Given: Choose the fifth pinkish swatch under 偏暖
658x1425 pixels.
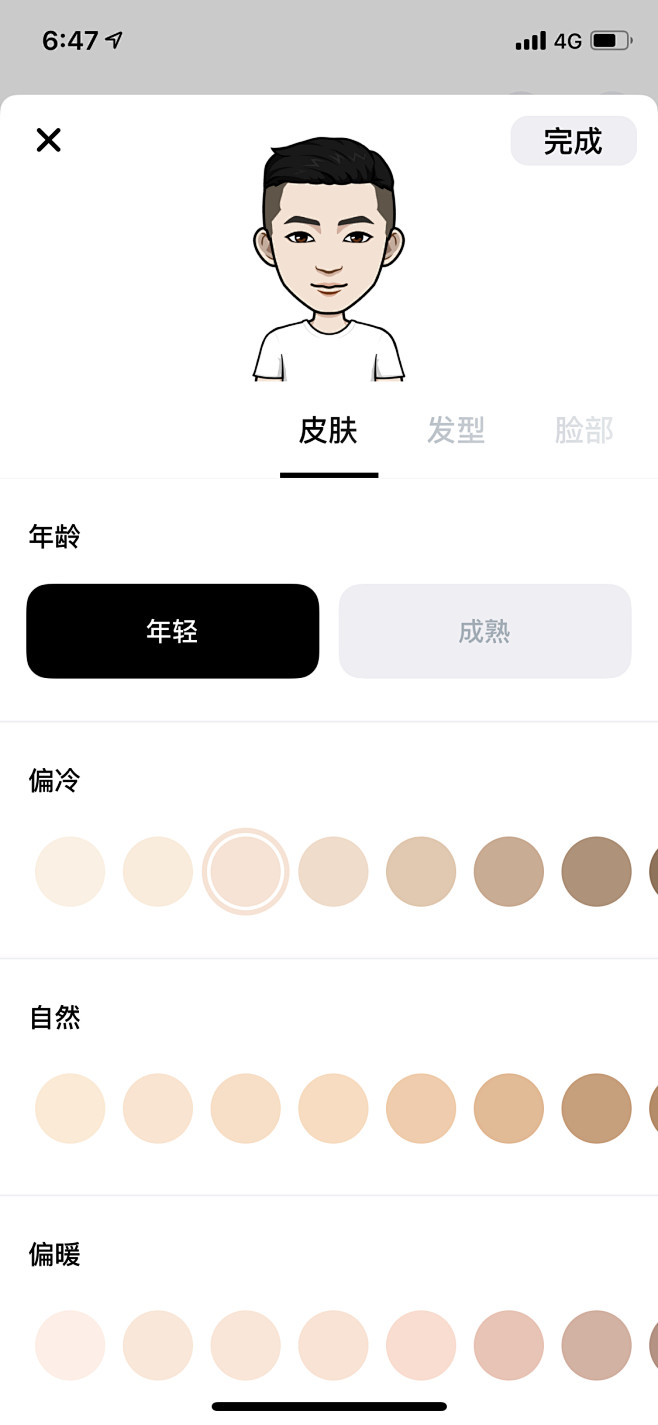Looking at the screenshot, I should pyautogui.click(x=421, y=1345).
